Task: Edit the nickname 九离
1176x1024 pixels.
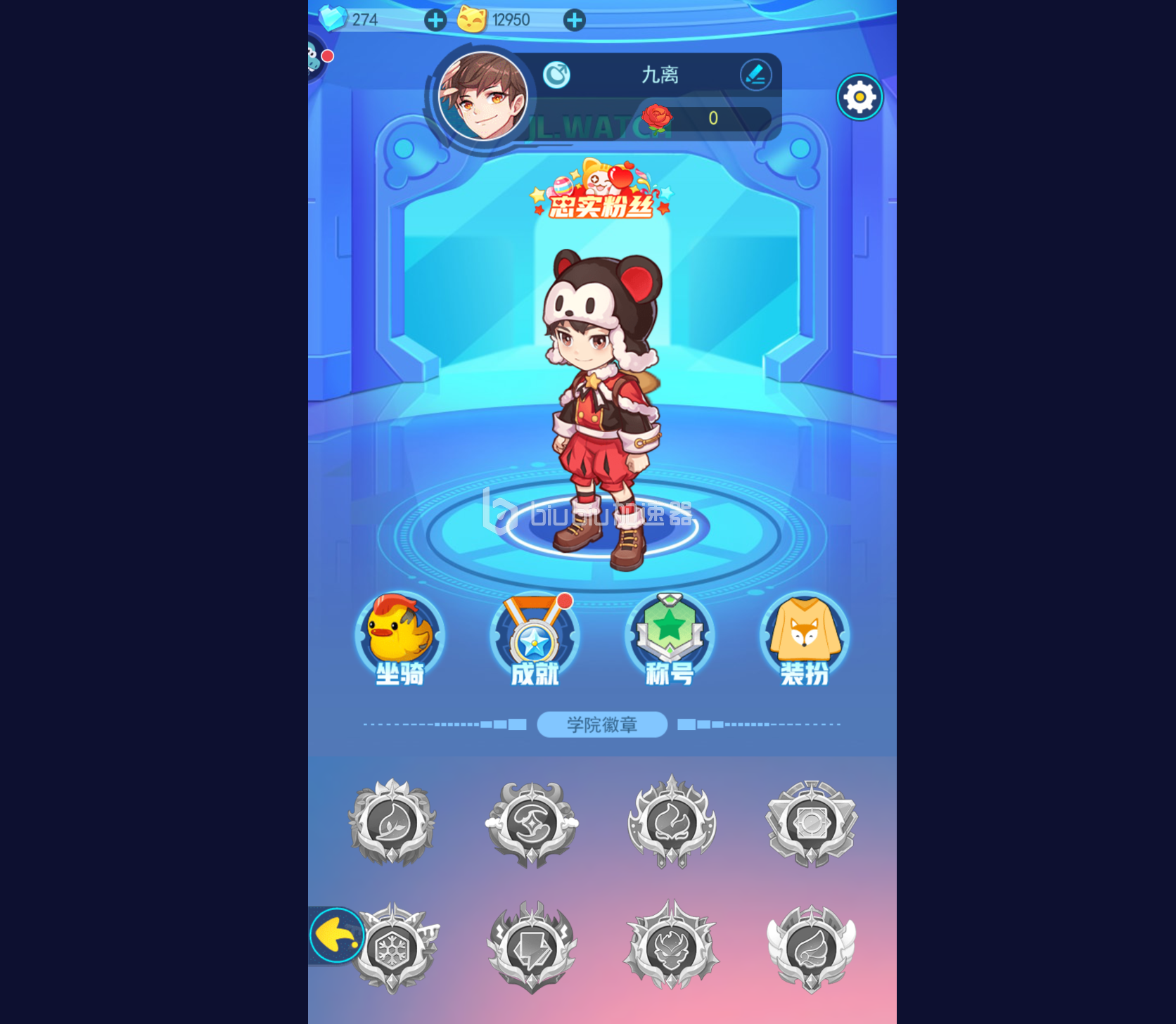Action: (755, 75)
